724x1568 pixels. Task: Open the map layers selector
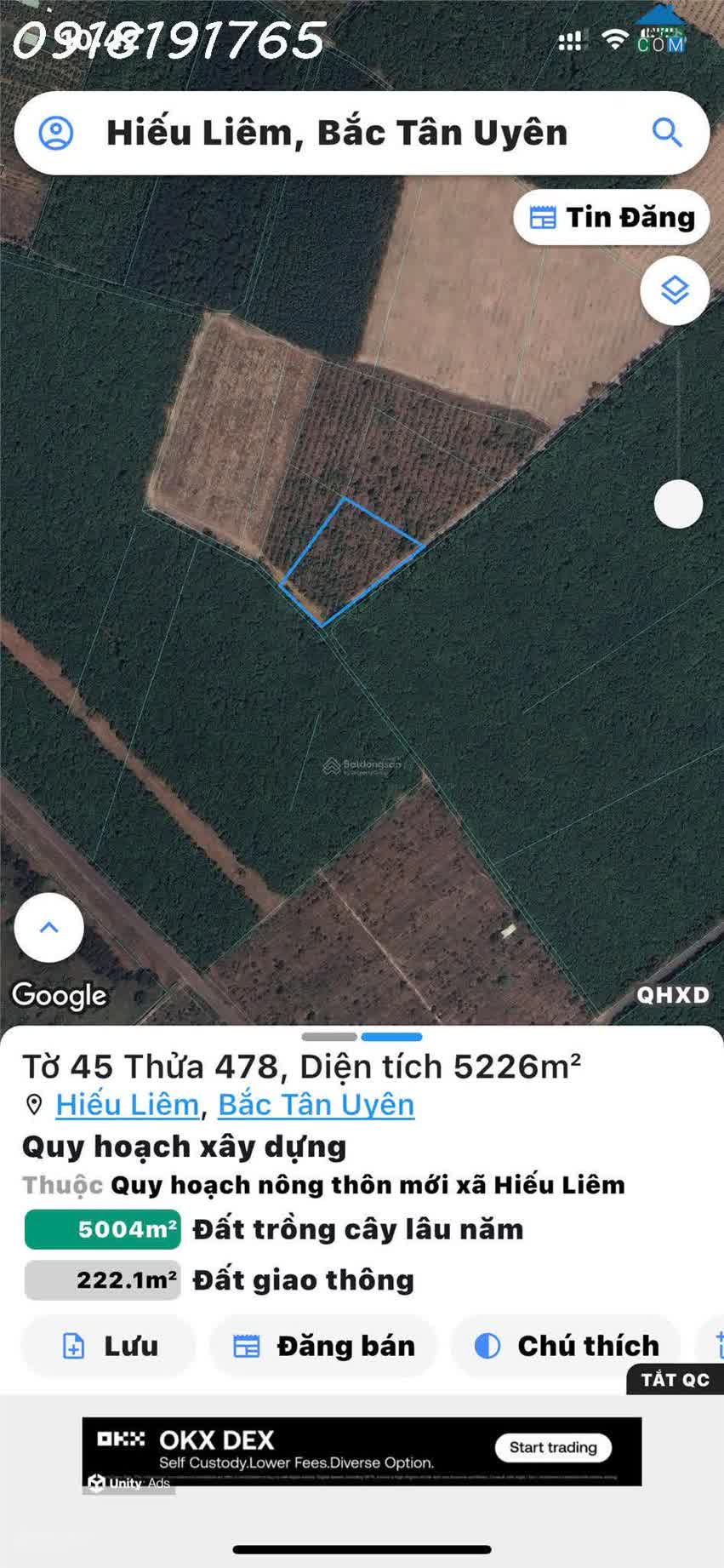pos(675,290)
